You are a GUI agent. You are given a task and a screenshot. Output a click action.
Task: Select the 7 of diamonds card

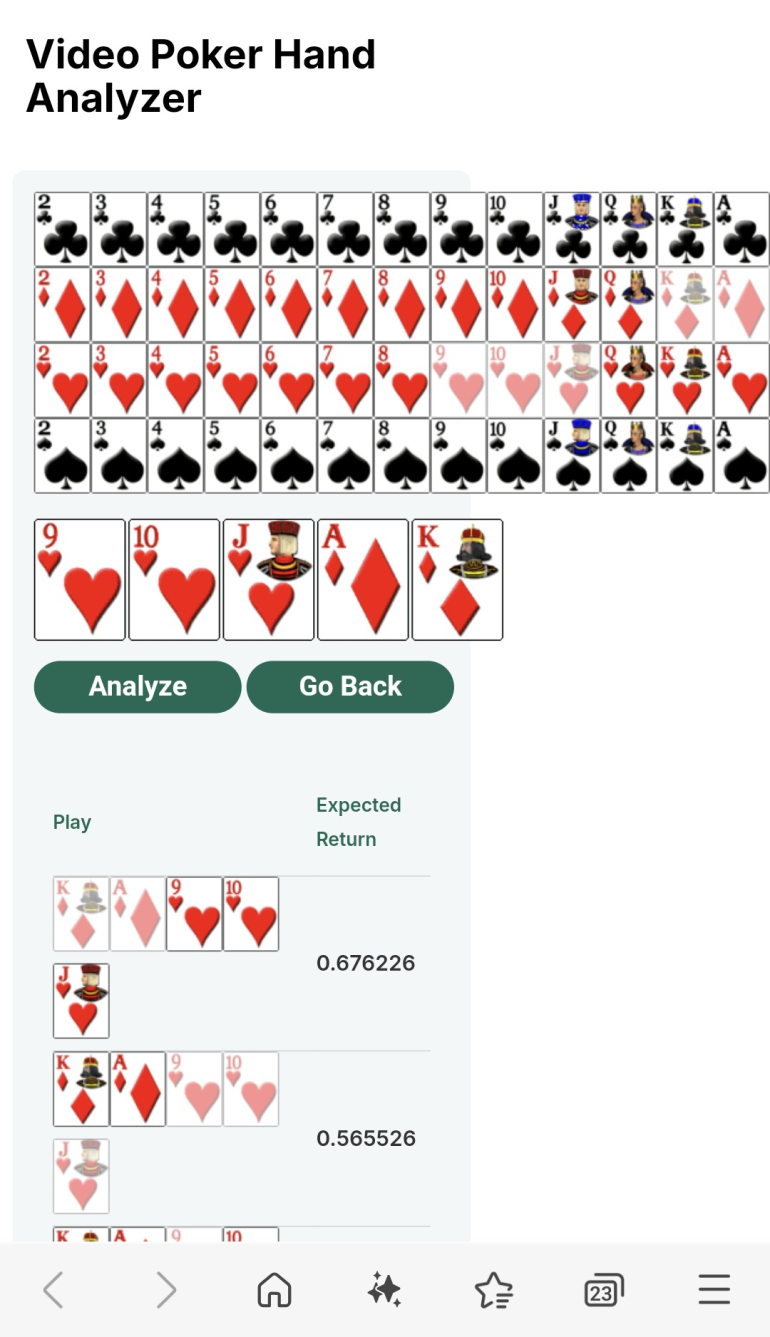tap(345, 304)
